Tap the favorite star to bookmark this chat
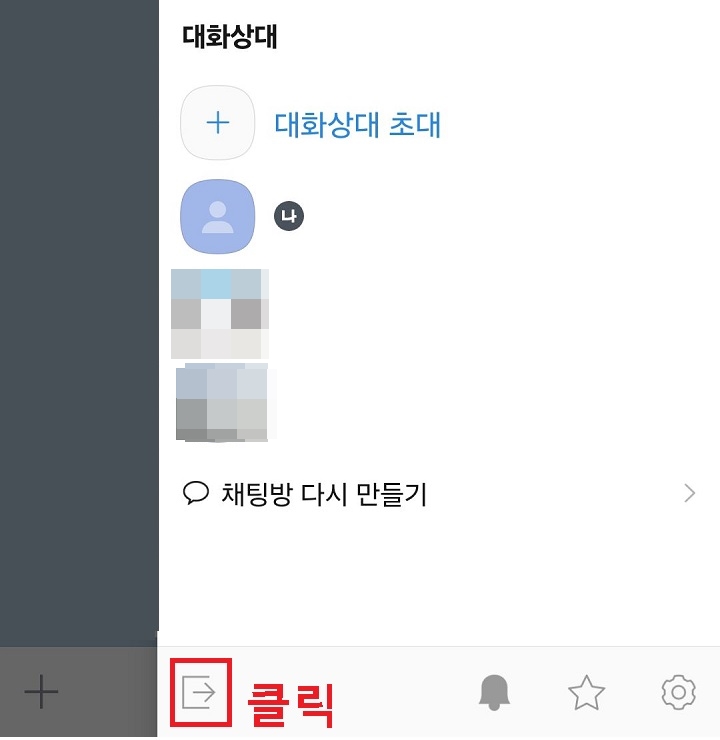 point(587,691)
